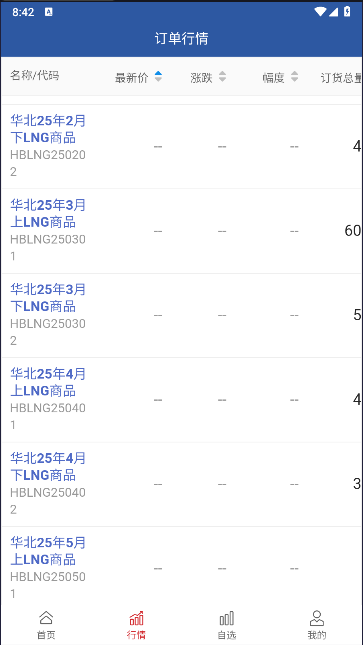
Task: Open 华北25年3月下LNG商品 row
Action: pyautogui.click(x=182, y=316)
